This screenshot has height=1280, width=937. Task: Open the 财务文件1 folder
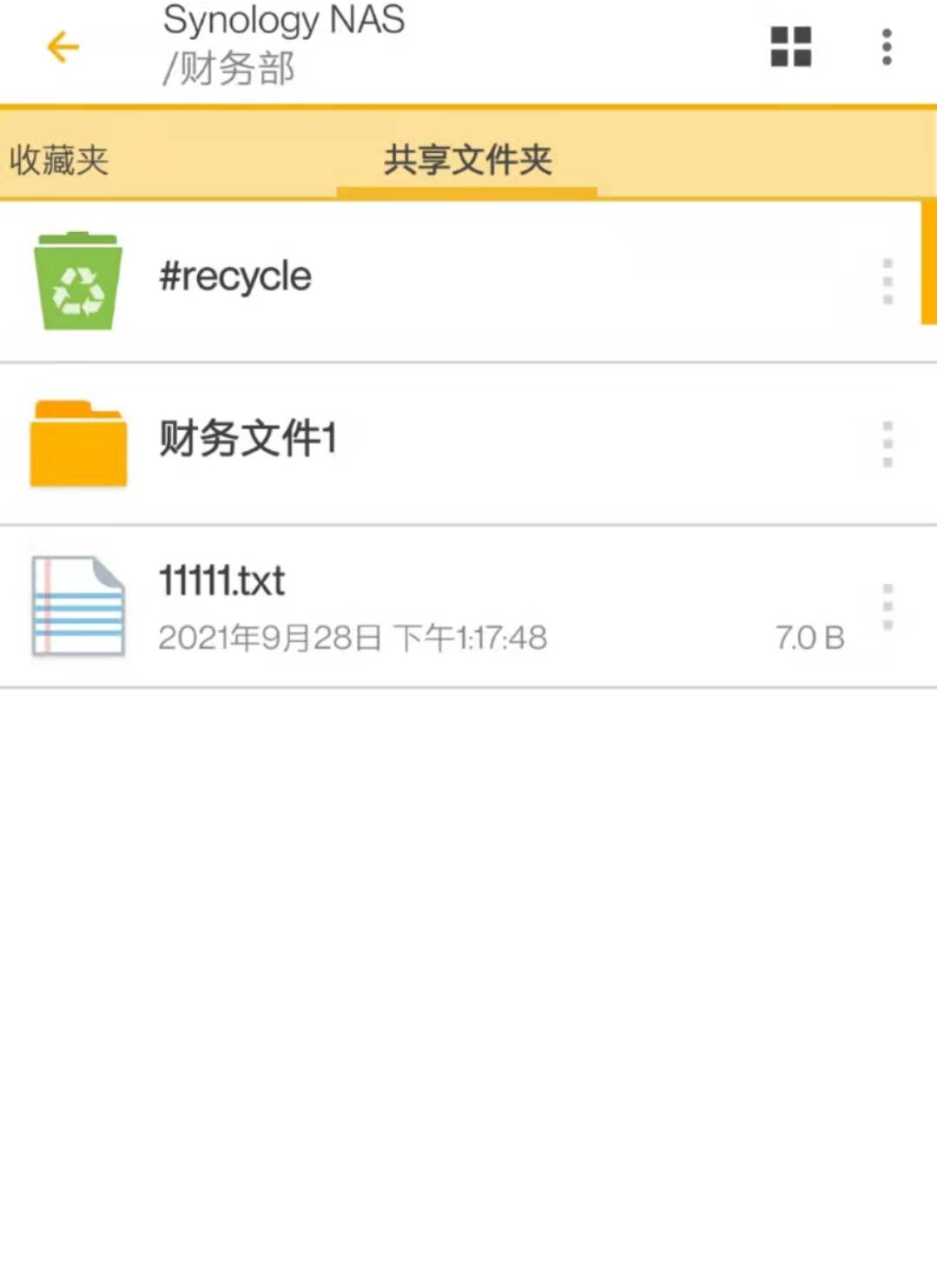tap(246, 440)
